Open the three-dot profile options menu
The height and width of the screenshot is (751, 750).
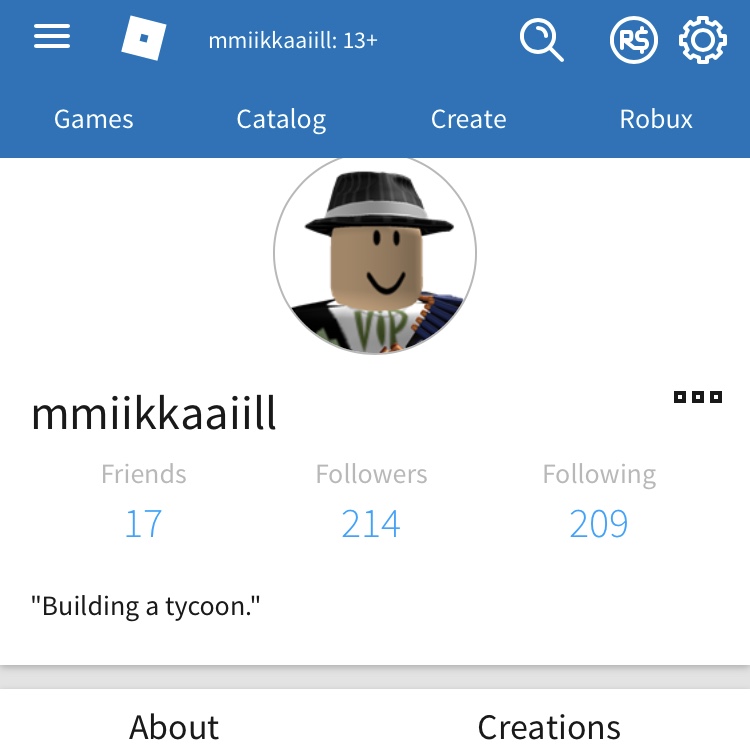click(x=698, y=397)
